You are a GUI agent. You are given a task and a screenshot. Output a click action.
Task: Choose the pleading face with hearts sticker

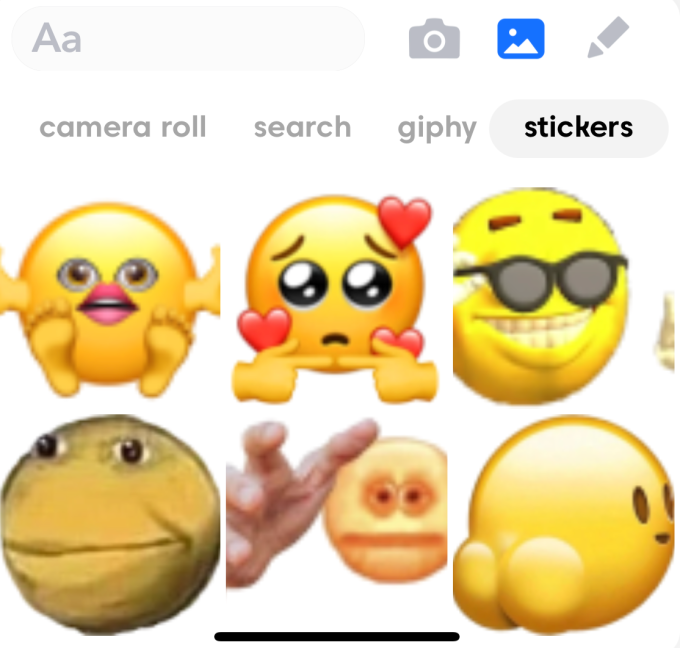336,300
